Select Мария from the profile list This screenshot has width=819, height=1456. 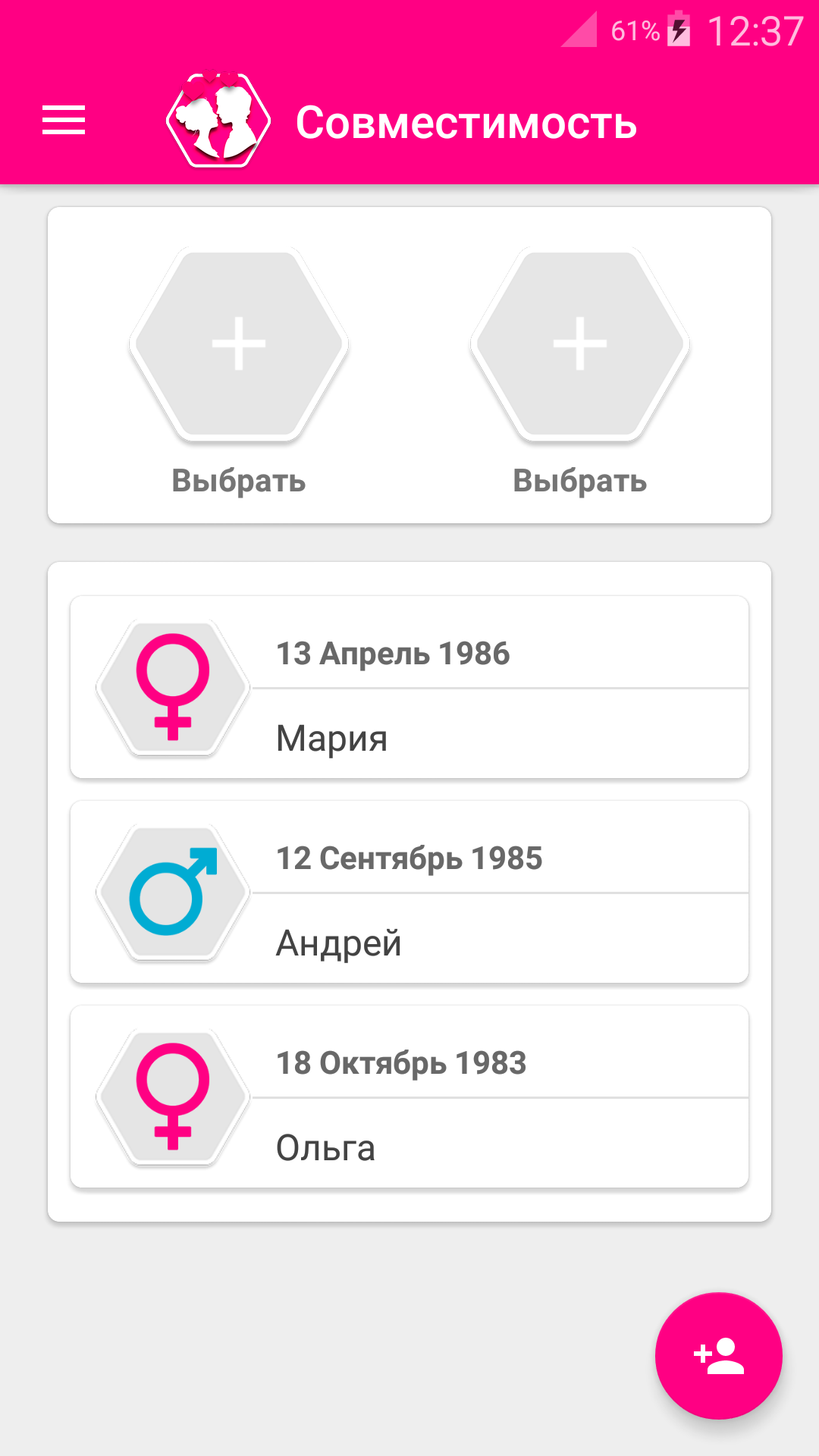409,687
